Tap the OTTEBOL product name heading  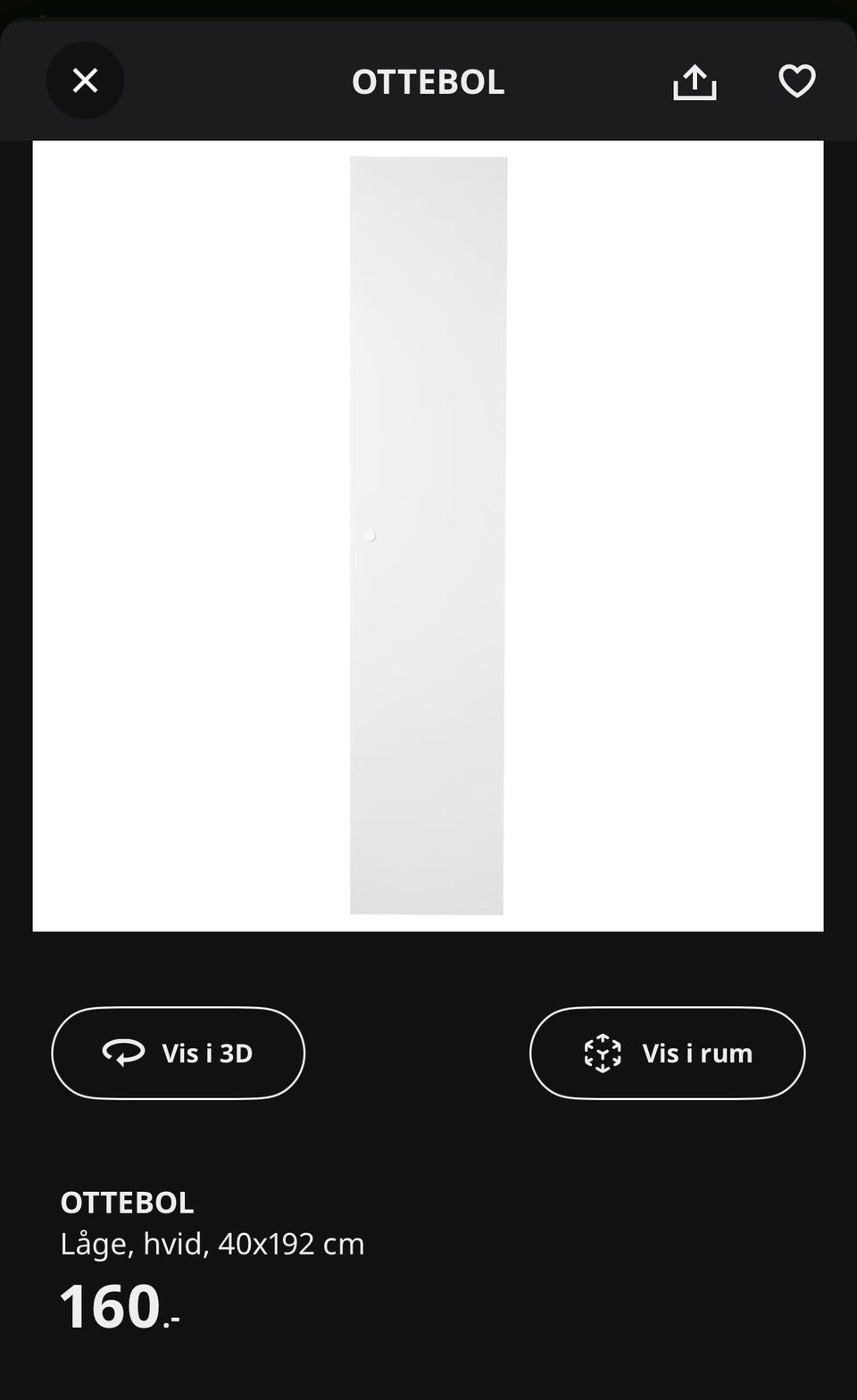(x=127, y=1202)
